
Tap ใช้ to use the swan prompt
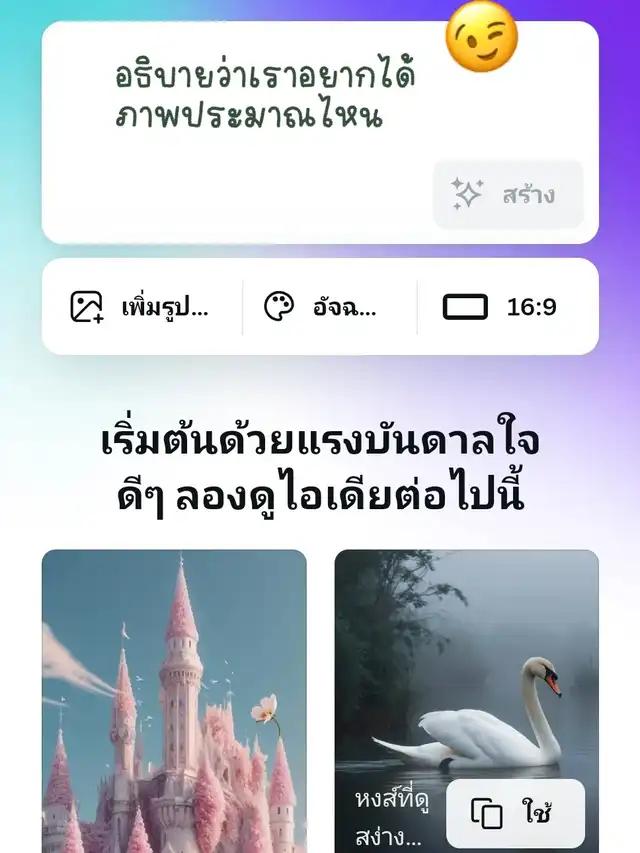(515, 813)
